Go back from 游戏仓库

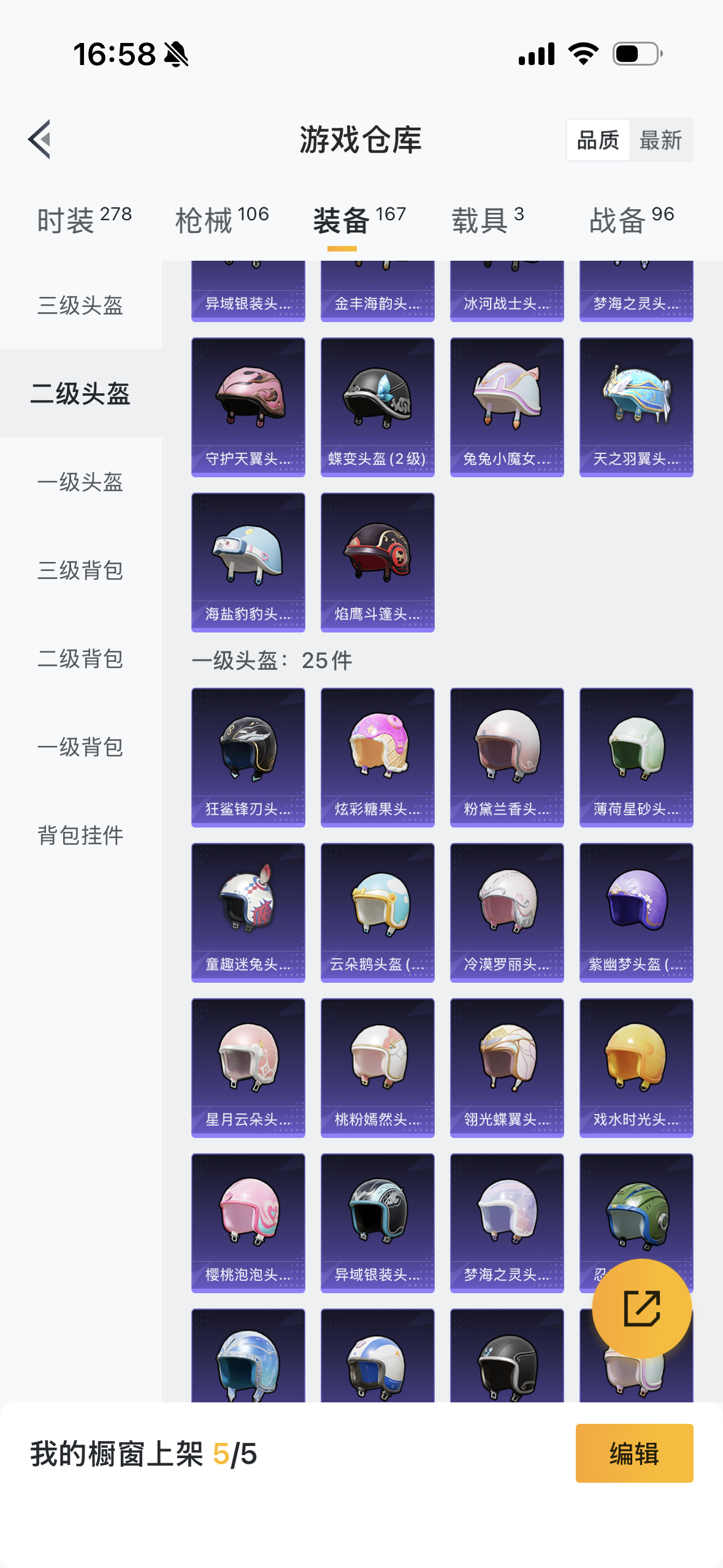point(40,139)
